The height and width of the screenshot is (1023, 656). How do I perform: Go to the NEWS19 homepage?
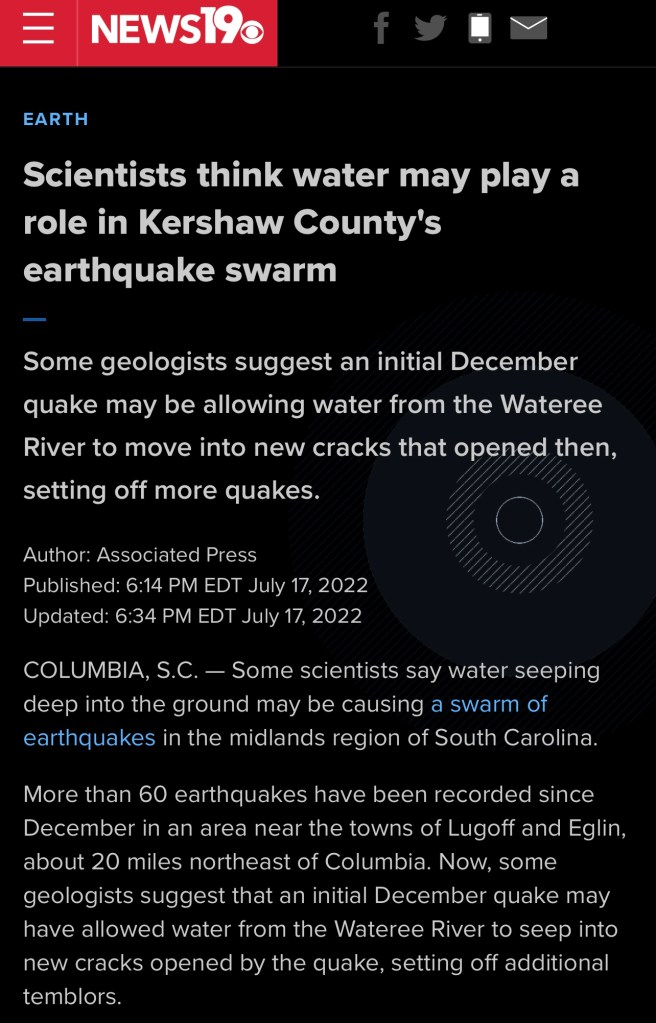tap(177, 31)
